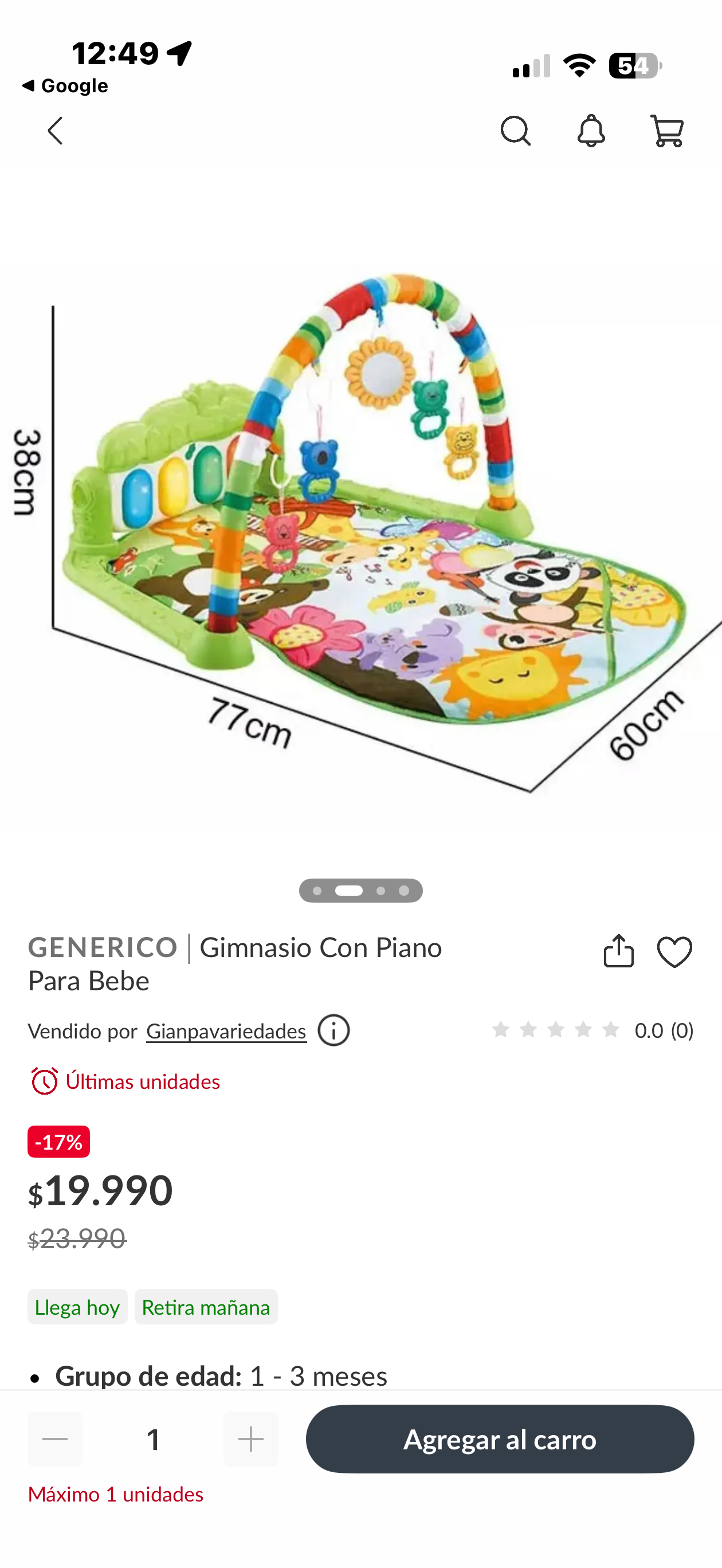Add product to favorites with the heart icon

click(x=674, y=951)
